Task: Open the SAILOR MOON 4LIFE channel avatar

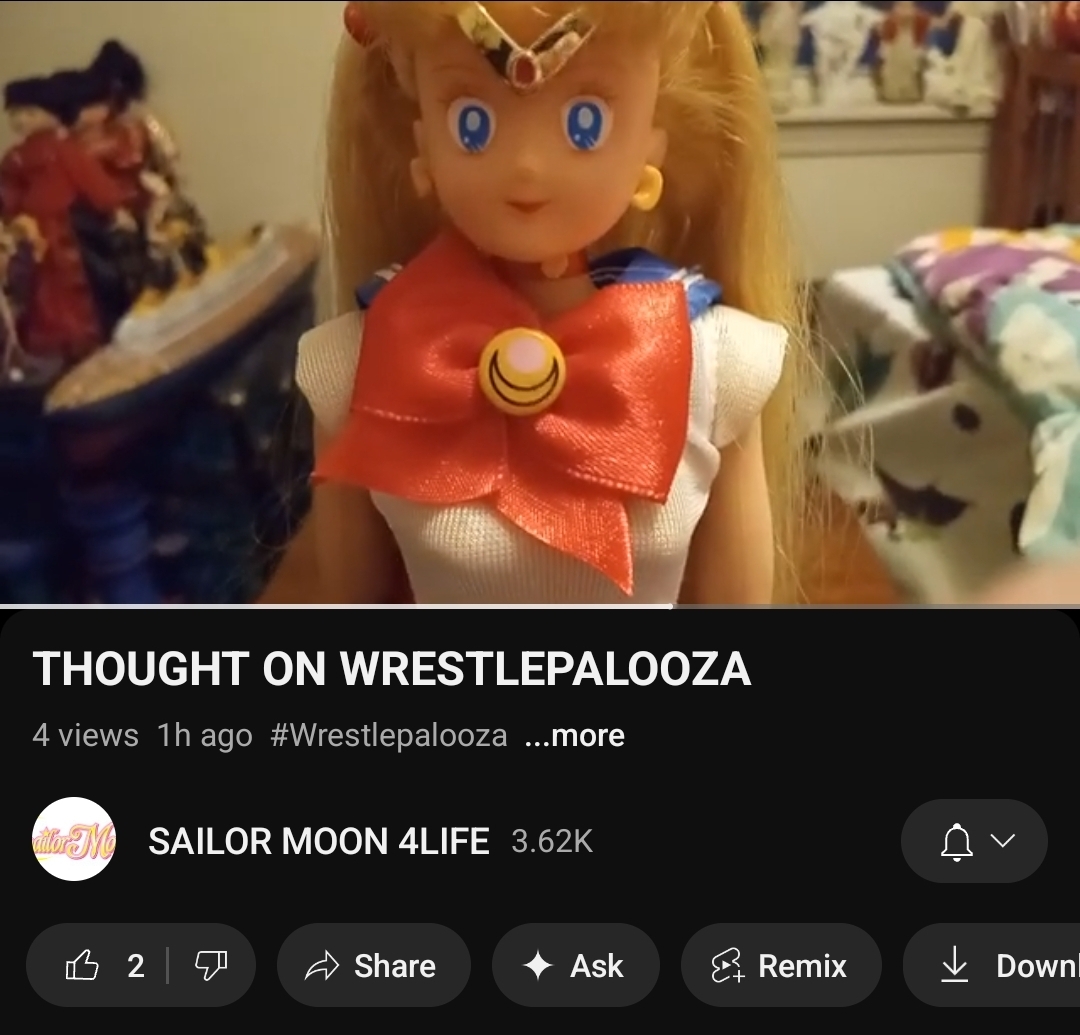Action: click(74, 839)
